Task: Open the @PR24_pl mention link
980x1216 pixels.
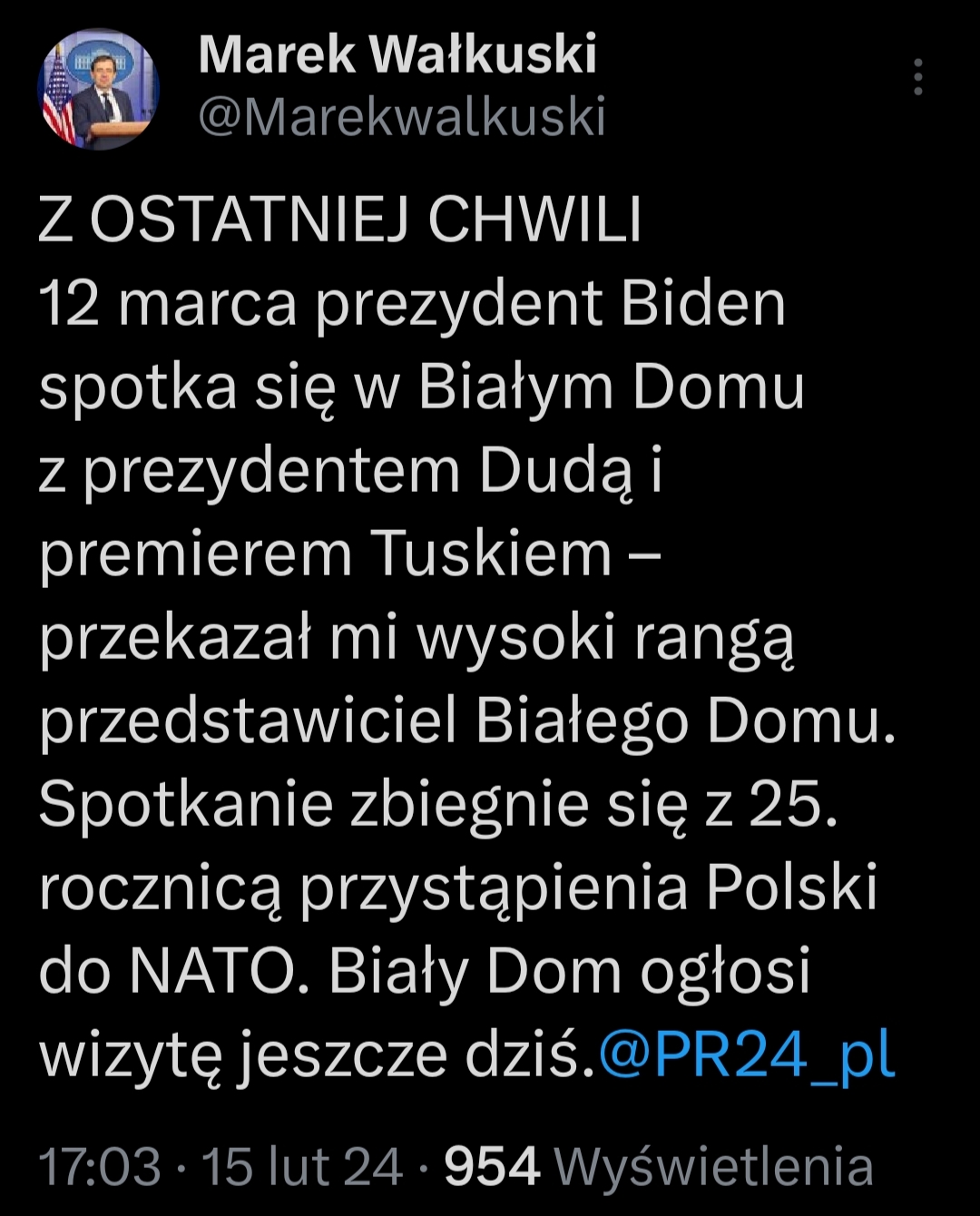Action: click(x=746, y=1055)
